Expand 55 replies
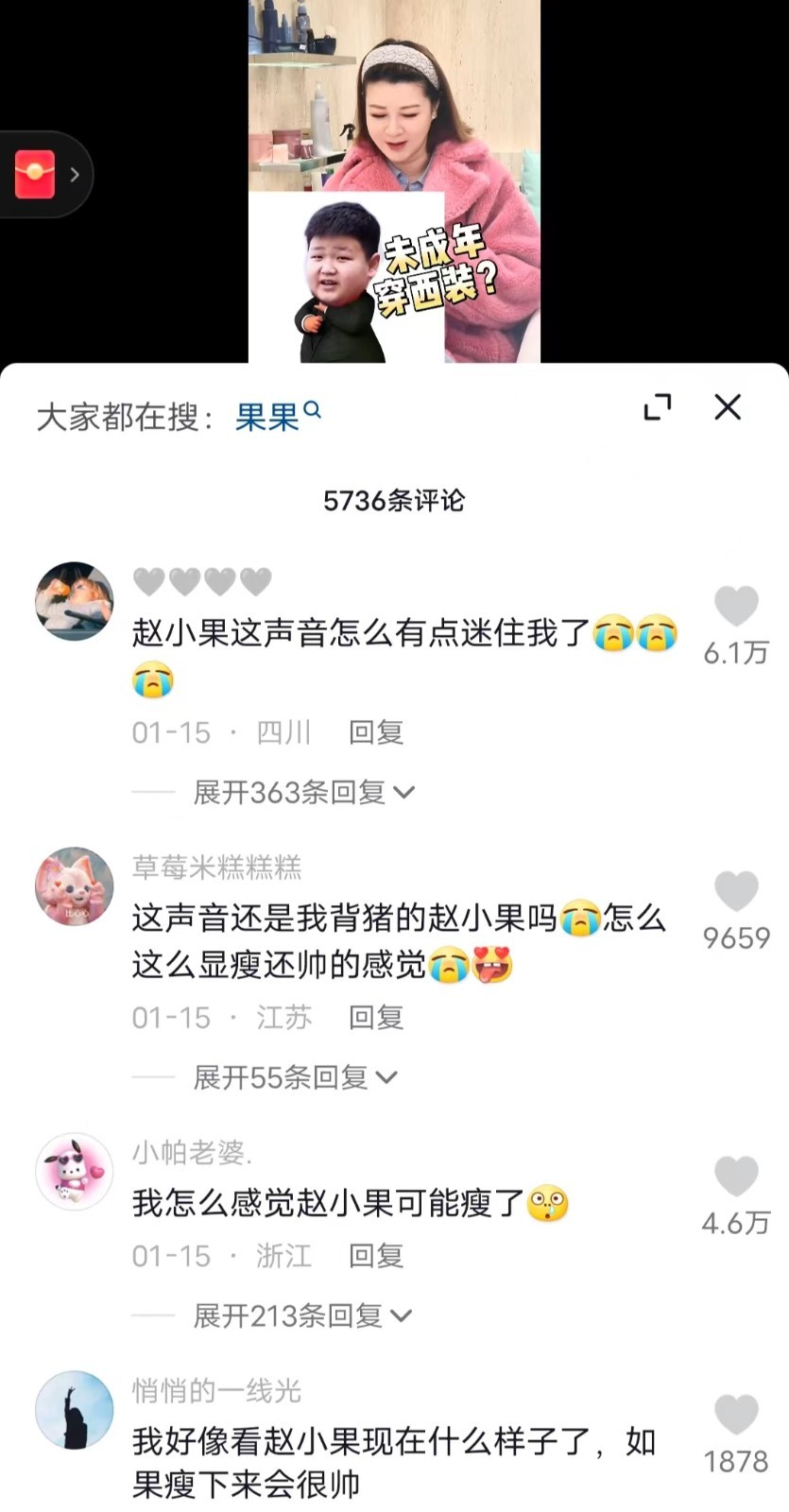789x1512 pixels. [294, 1077]
